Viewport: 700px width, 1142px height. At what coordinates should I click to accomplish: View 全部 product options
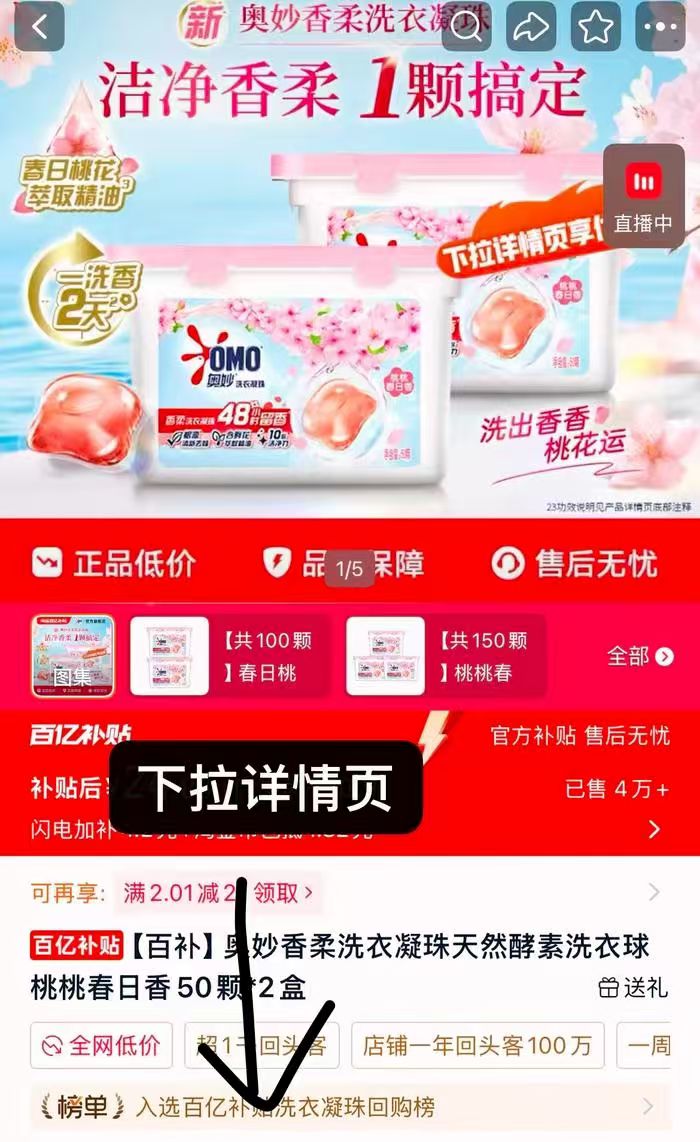point(640,656)
